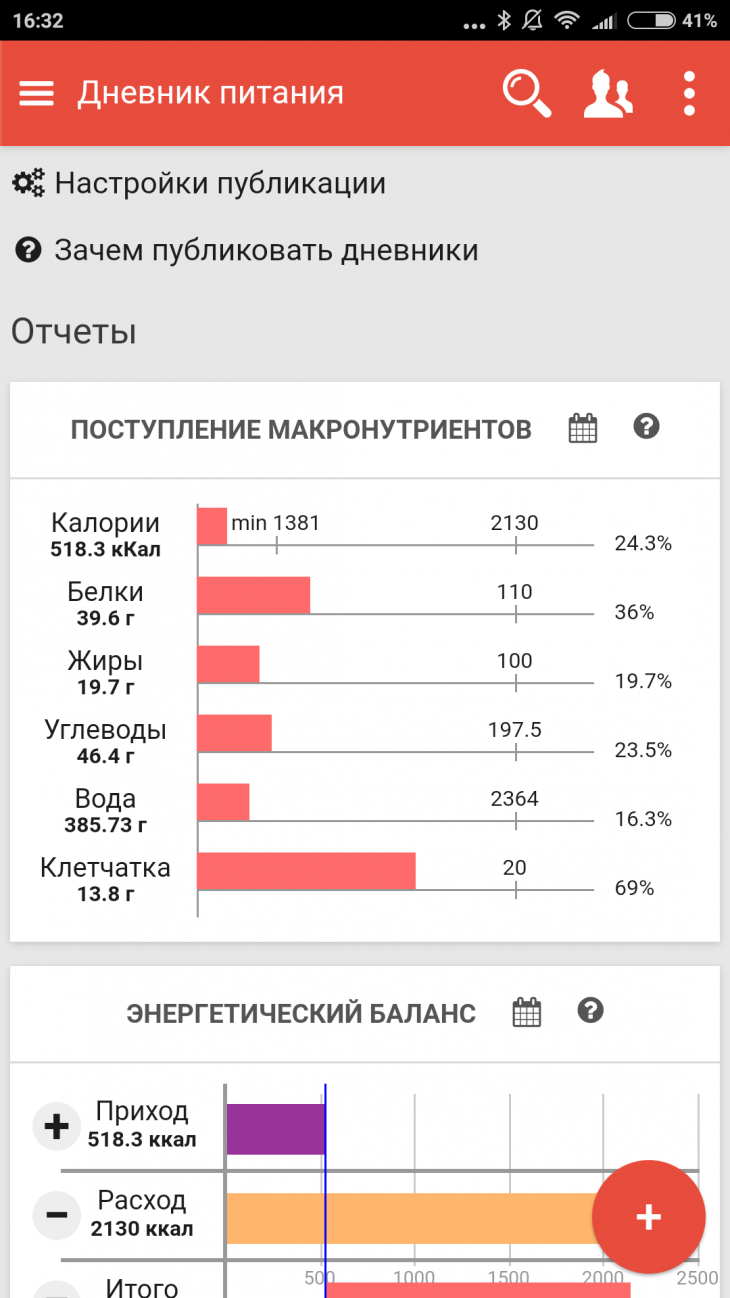Tap the search magnifier icon

tap(527, 93)
